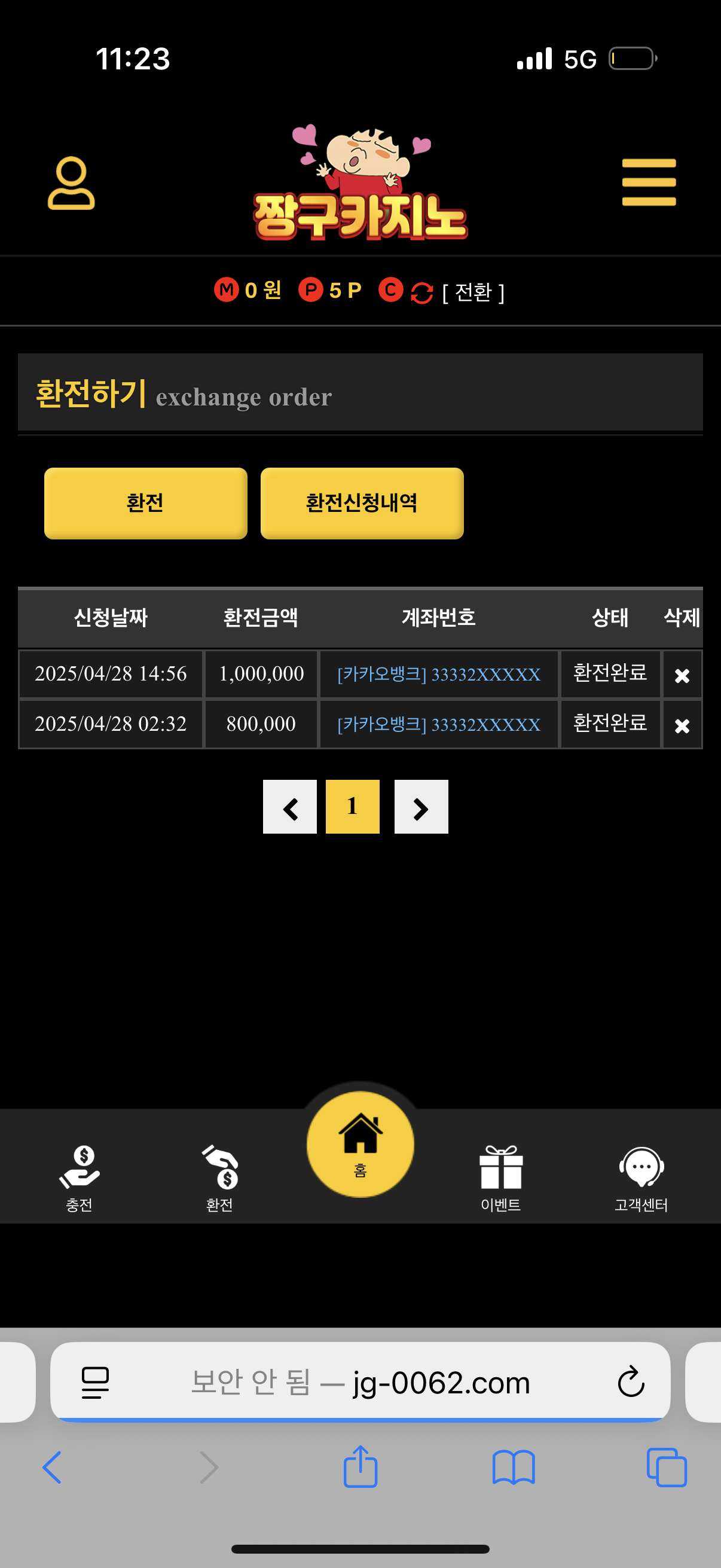Image resolution: width=721 pixels, height=1568 pixels.
Task: Tap the 전환 points conversion link
Action: pyautogui.click(x=473, y=292)
